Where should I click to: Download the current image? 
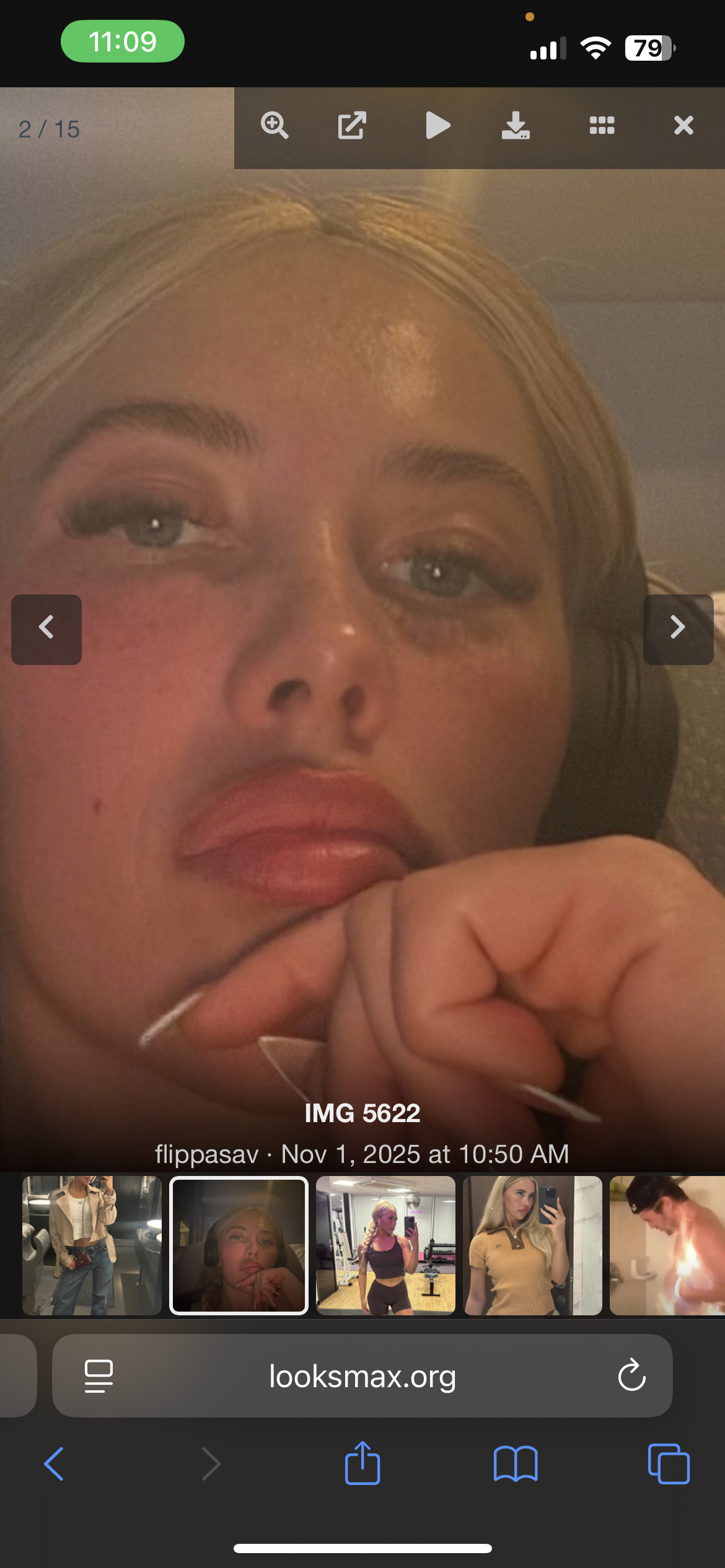(516, 126)
